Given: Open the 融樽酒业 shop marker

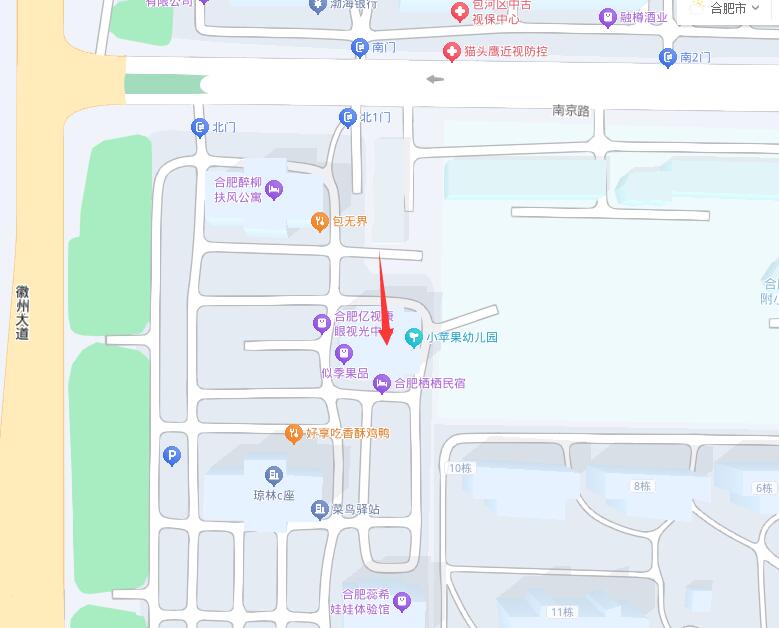Looking at the screenshot, I should pyautogui.click(x=607, y=17).
